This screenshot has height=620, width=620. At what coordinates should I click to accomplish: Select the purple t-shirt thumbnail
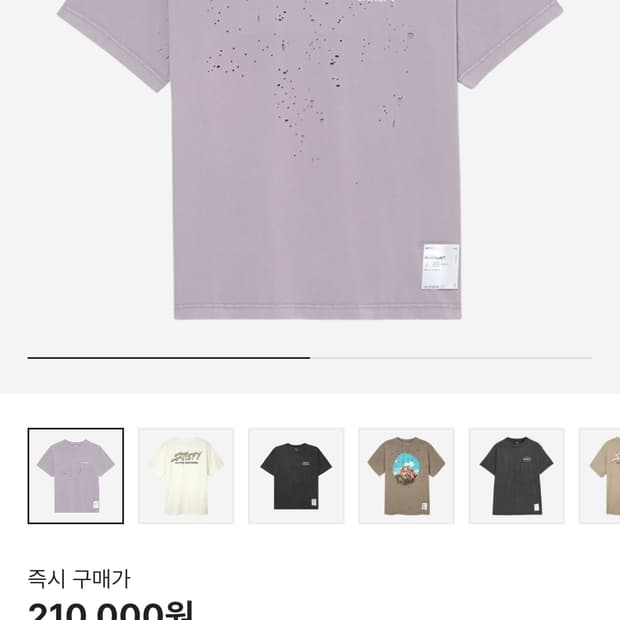76,476
